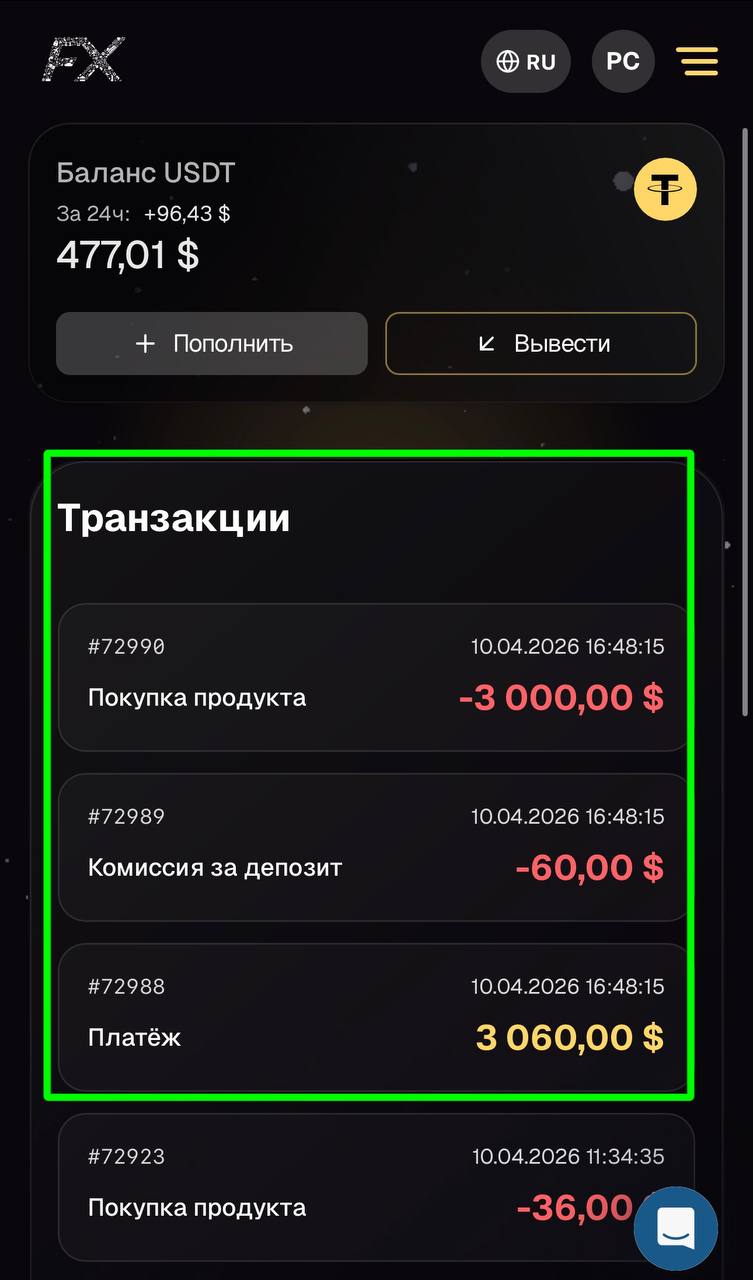Change the RU language selector
The width and height of the screenshot is (753, 1280).
(526, 61)
